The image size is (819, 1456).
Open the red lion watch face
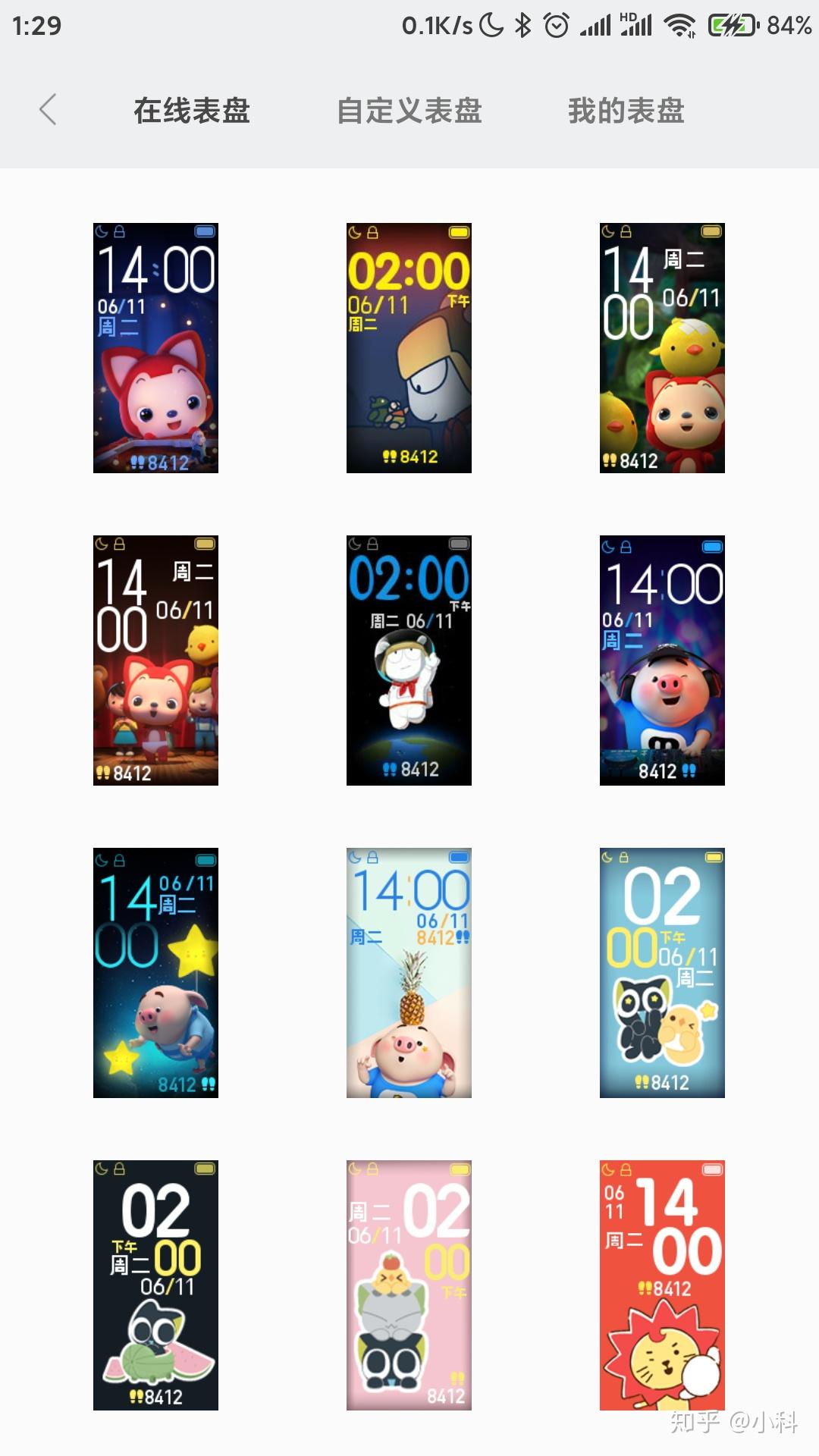tap(662, 1285)
